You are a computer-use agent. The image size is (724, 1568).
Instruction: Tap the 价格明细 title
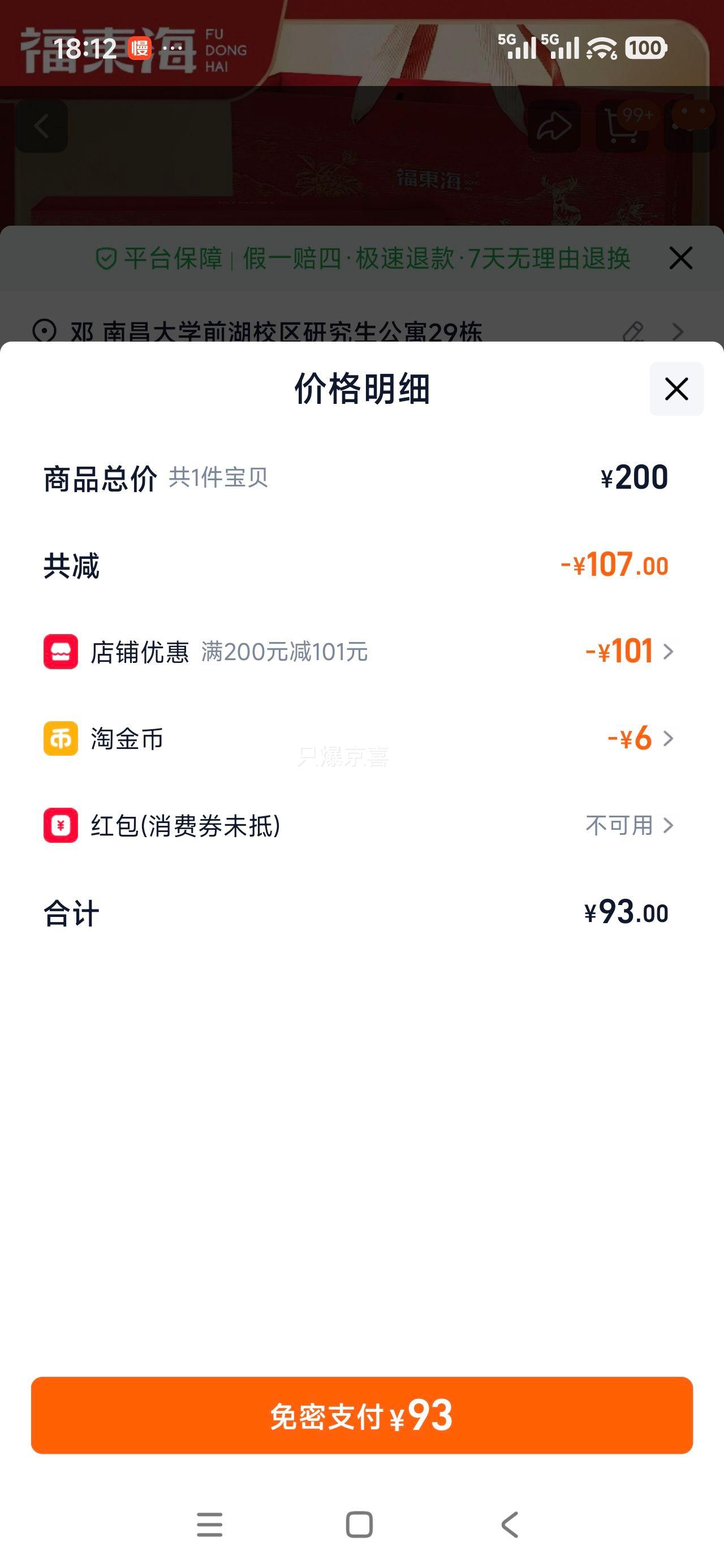[x=361, y=390]
